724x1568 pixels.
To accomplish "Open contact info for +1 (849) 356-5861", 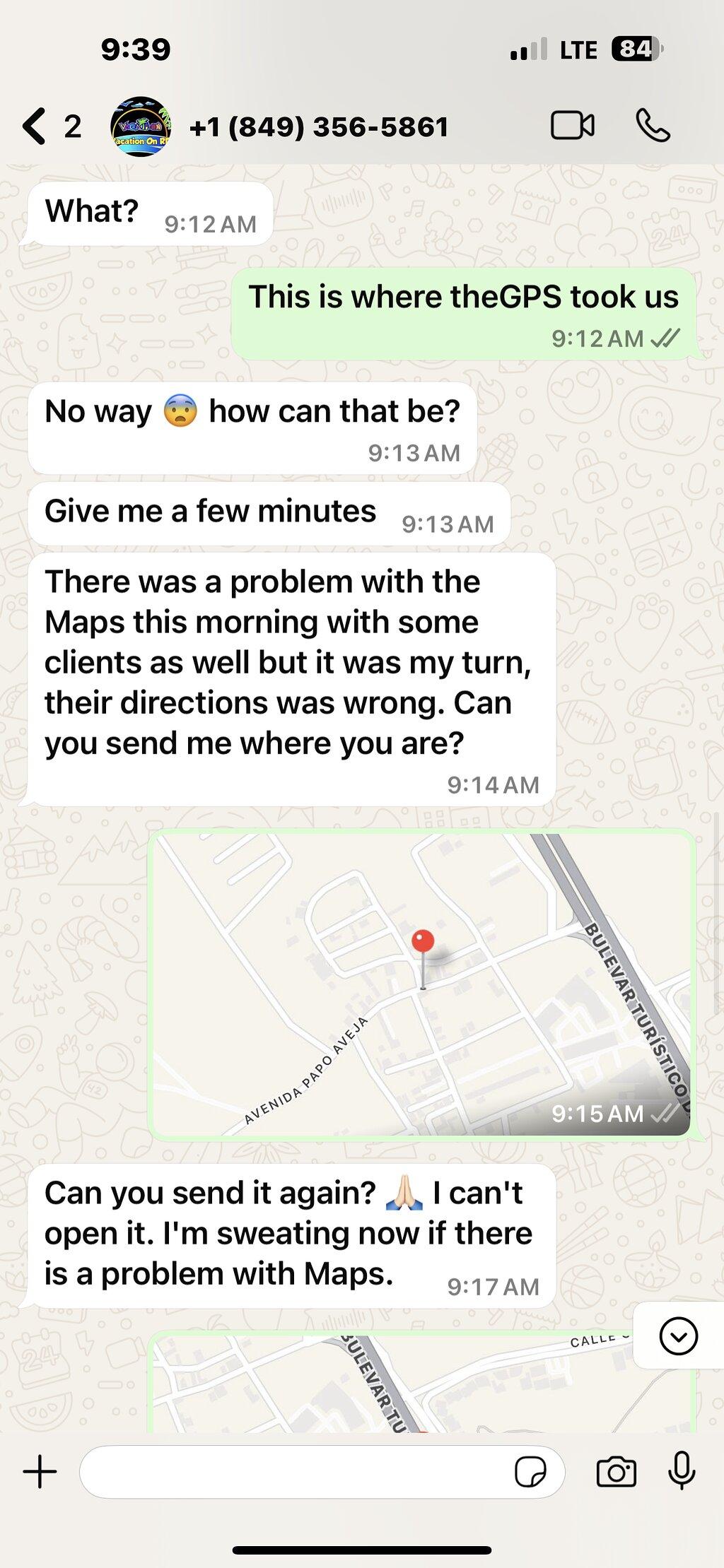I will tap(319, 127).
